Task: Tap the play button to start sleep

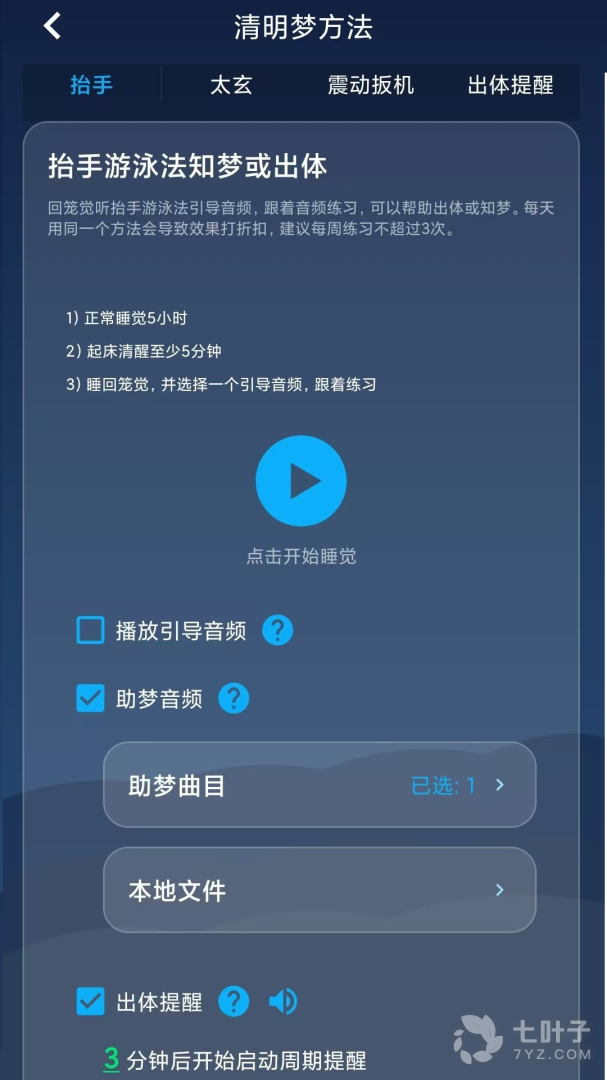Action: point(301,481)
